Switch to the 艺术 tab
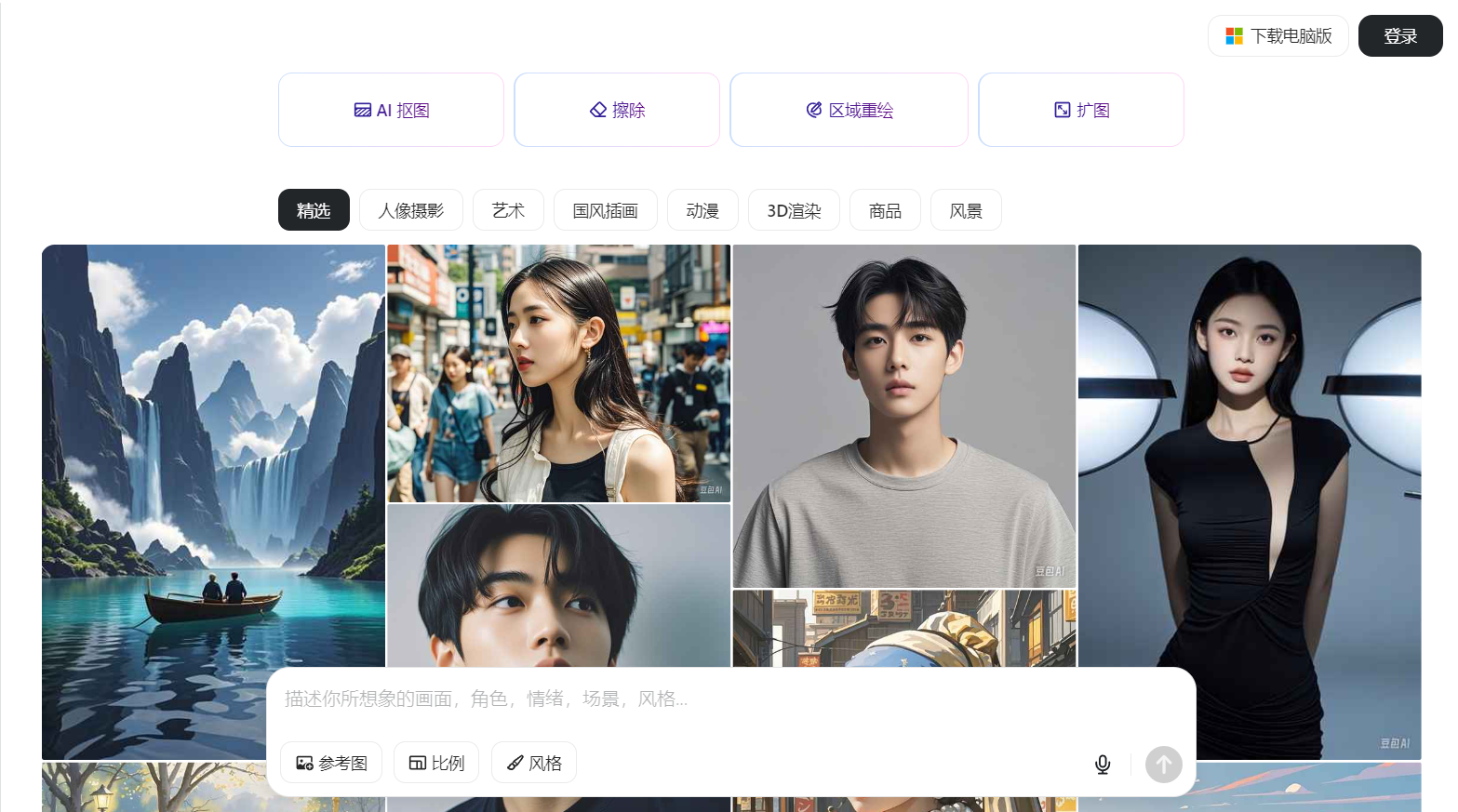Image resolution: width=1458 pixels, height=812 pixels. (508, 210)
